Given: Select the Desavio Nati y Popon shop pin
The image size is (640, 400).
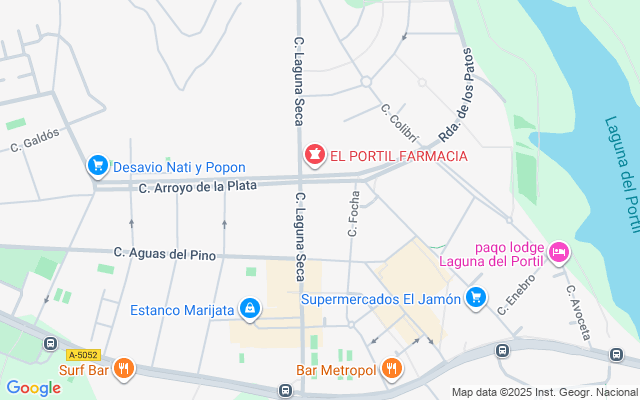Looking at the screenshot, I should coord(97,166).
